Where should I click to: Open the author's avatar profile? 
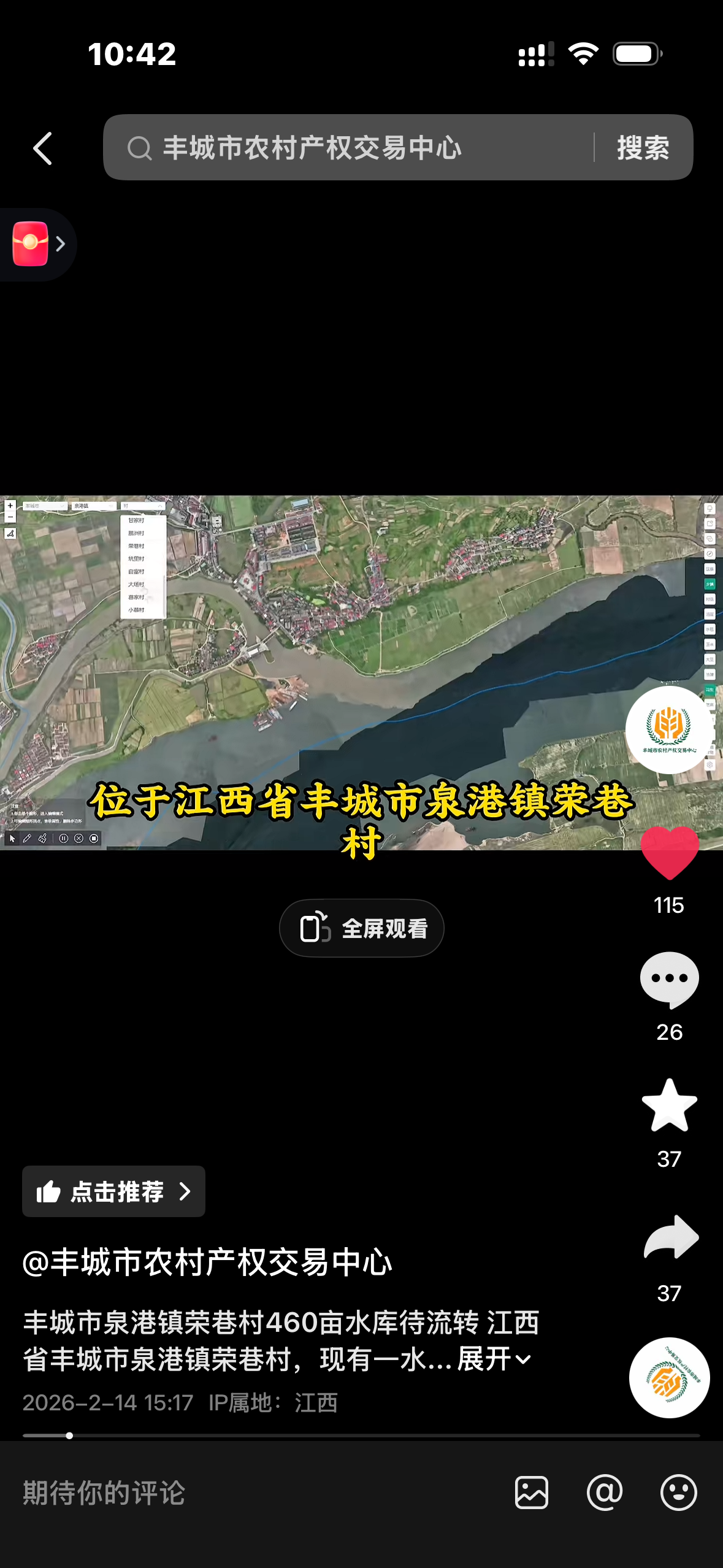[x=668, y=730]
